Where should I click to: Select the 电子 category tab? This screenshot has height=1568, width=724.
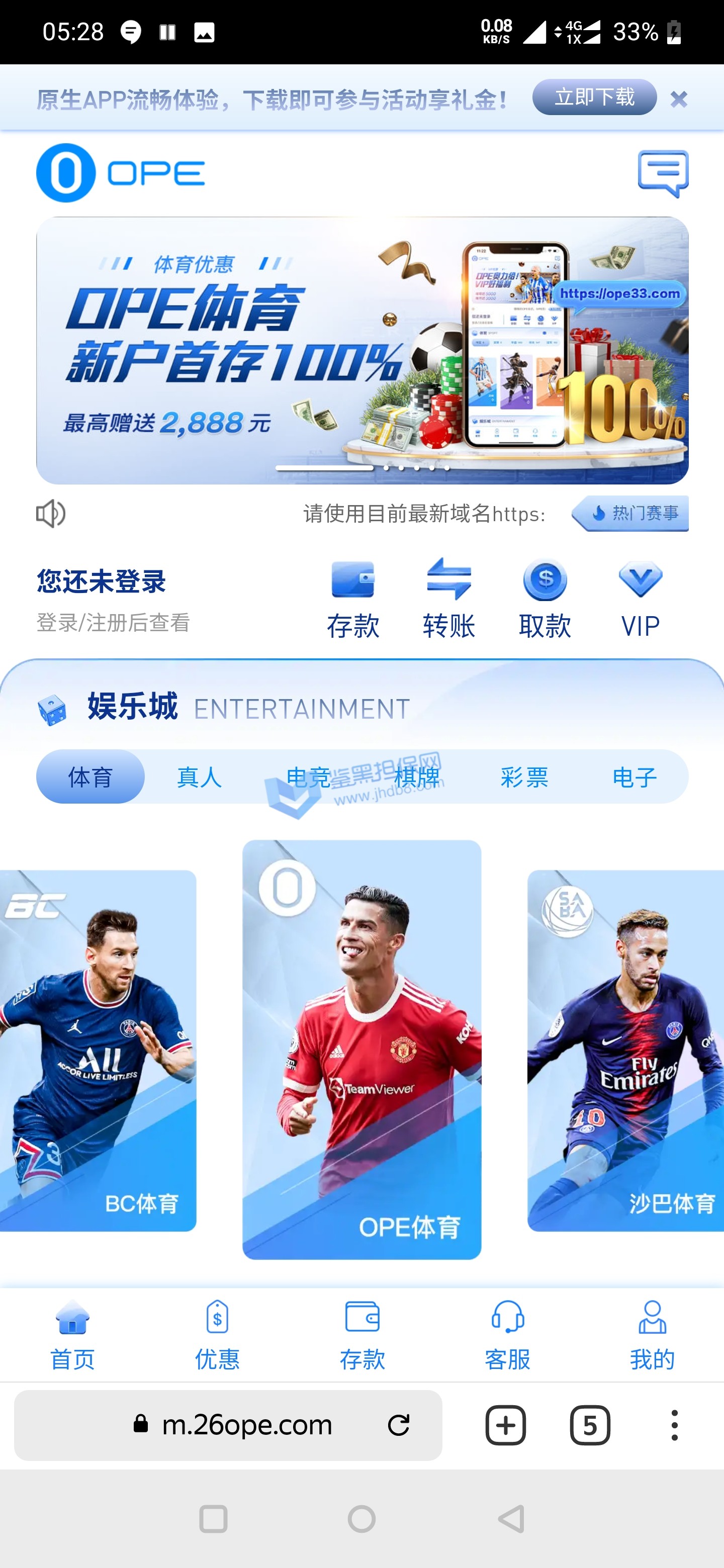(x=634, y=776)
